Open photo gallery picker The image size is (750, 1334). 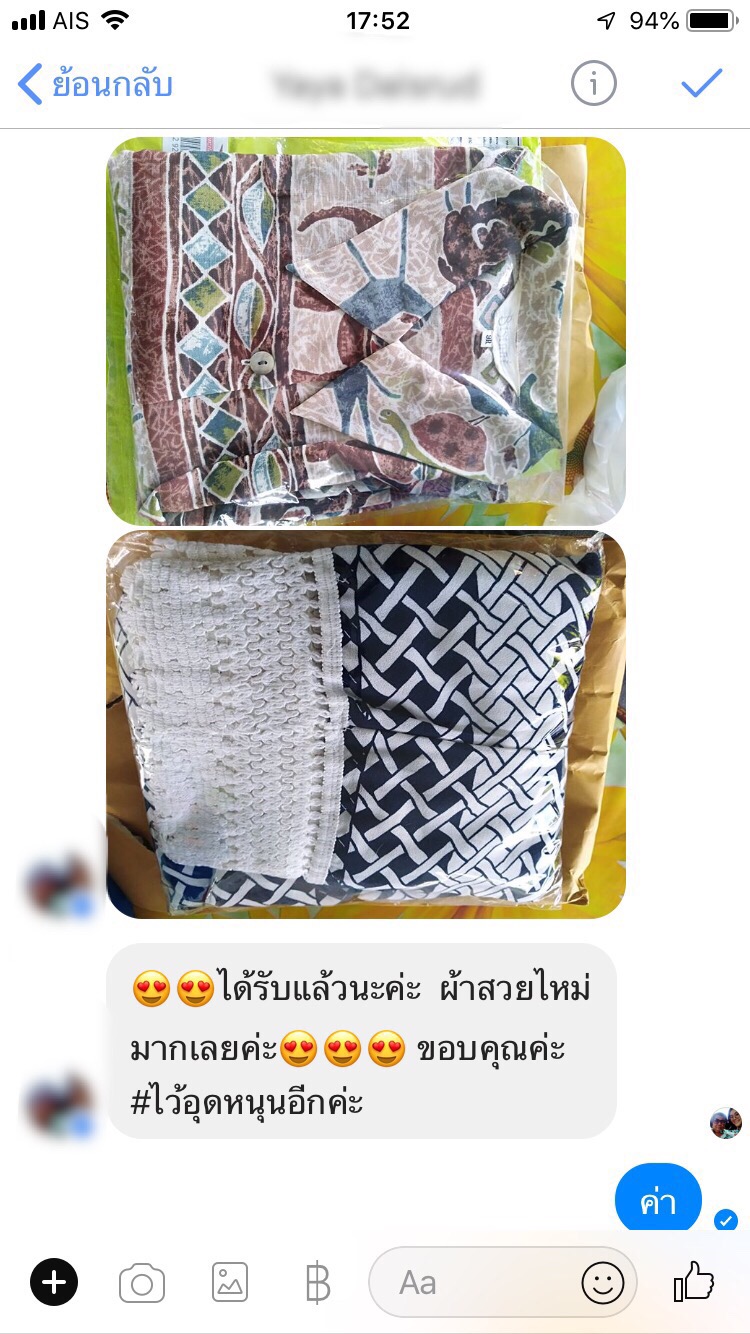(230, 1283)
